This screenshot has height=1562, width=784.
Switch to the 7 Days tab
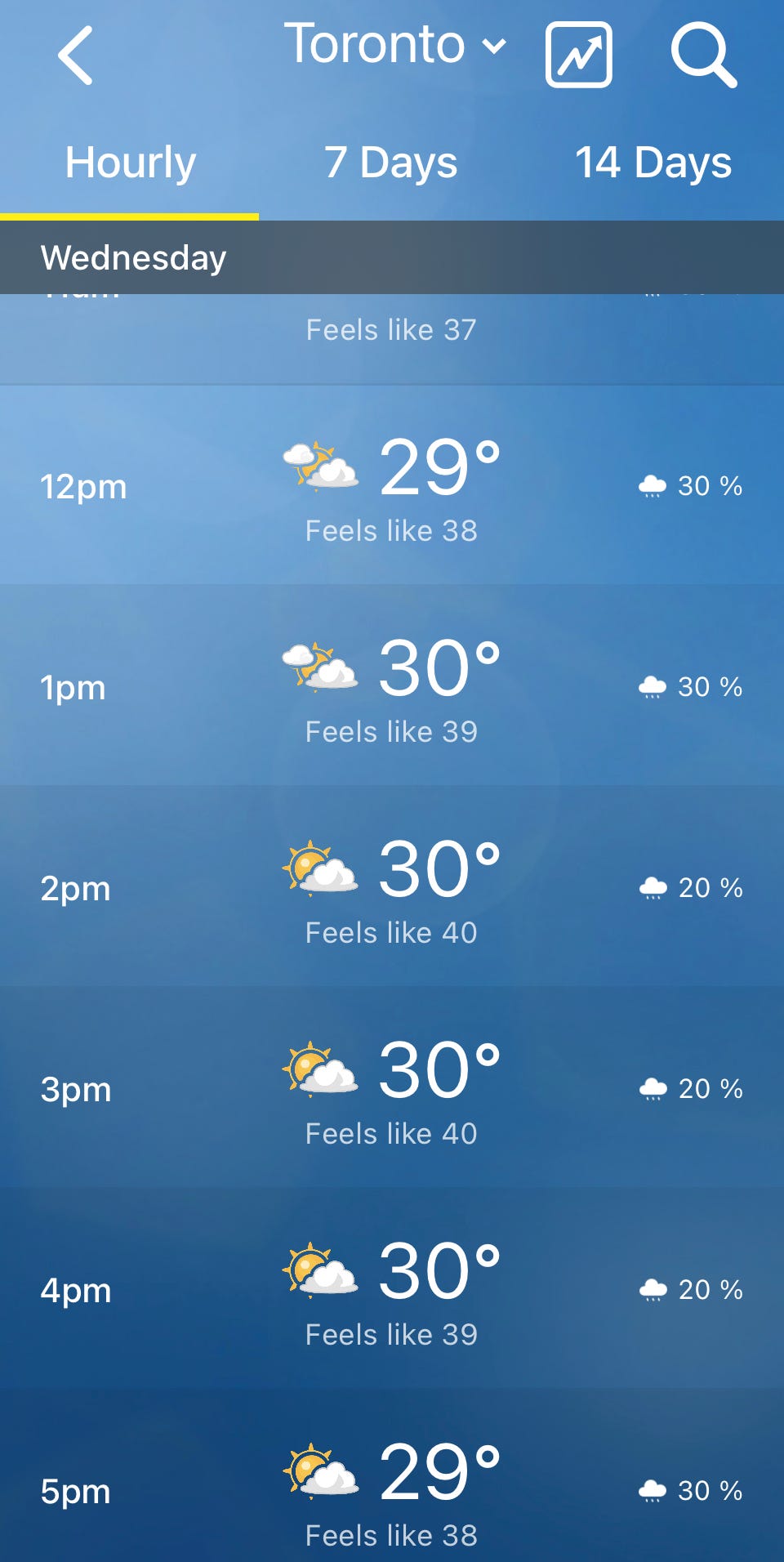(390, 163)
